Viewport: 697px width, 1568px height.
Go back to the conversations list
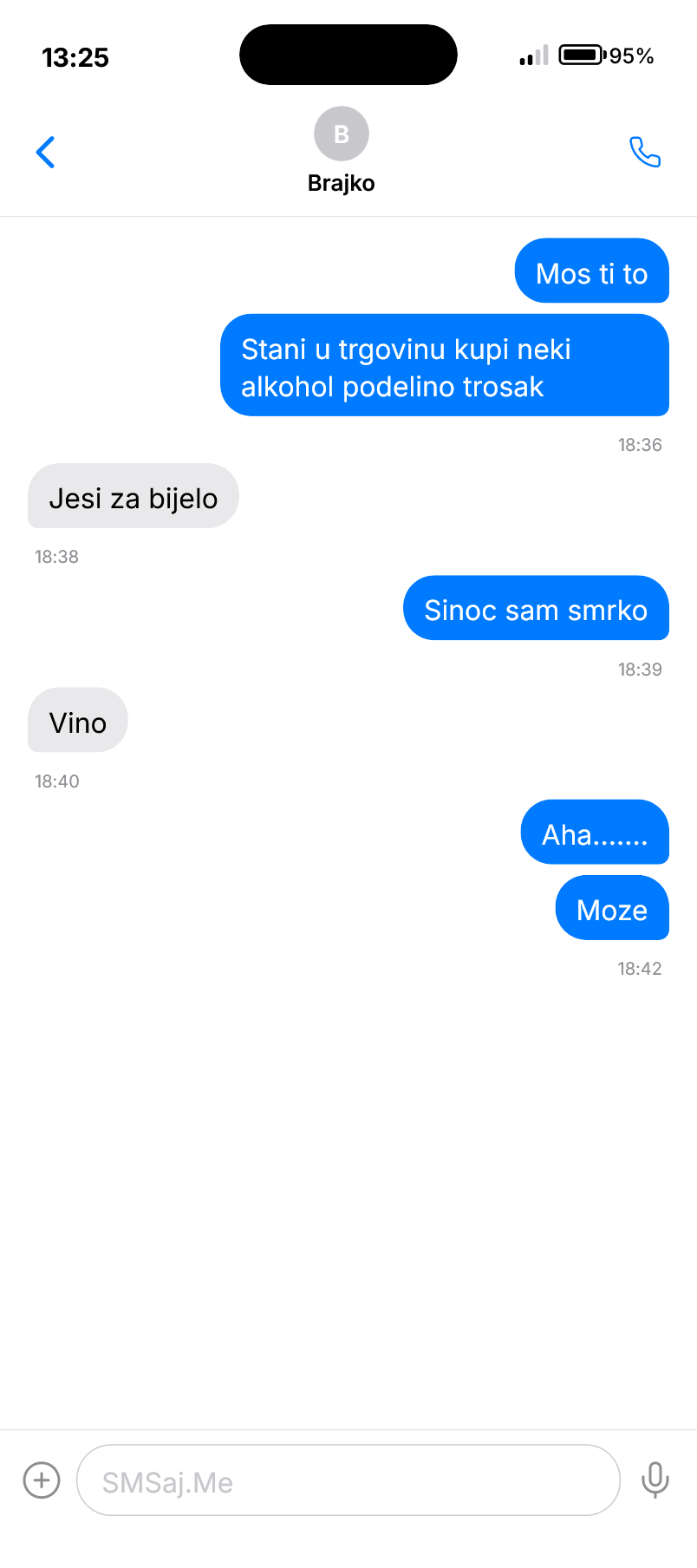tap(46, 153)
